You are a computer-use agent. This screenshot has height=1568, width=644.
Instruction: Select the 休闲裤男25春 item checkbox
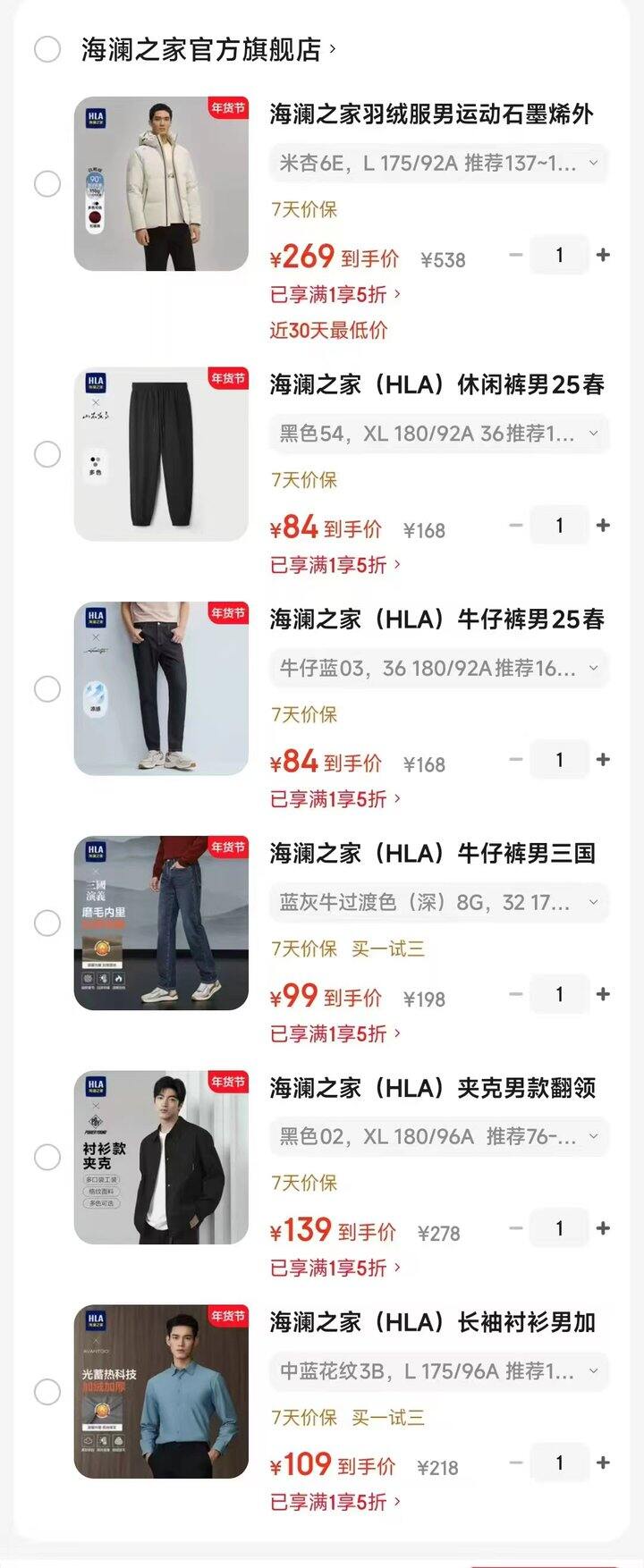pos(47,454)
